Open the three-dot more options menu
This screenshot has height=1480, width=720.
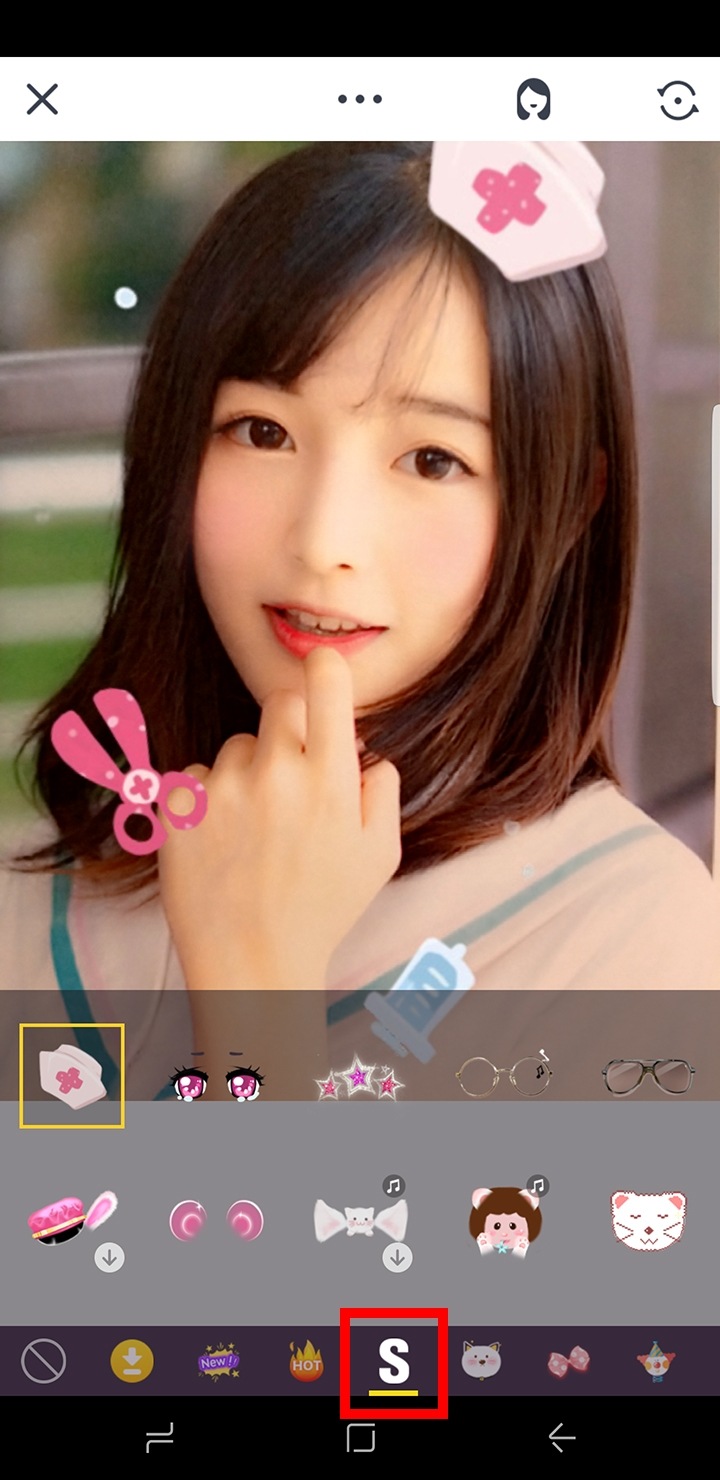(360, 99)
